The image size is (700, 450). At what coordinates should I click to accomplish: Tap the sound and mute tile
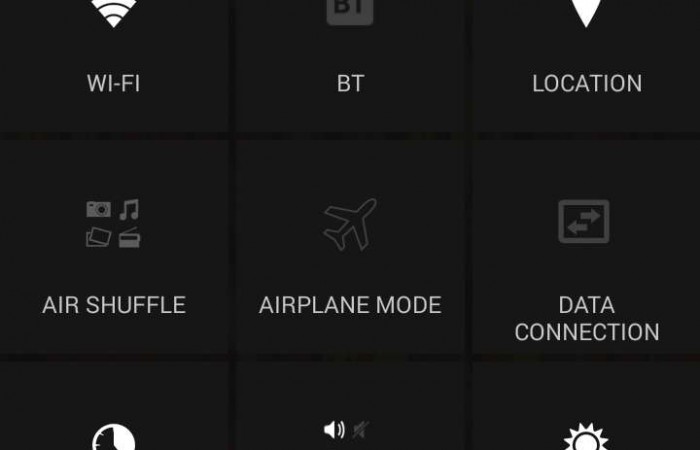click(348, 420)
